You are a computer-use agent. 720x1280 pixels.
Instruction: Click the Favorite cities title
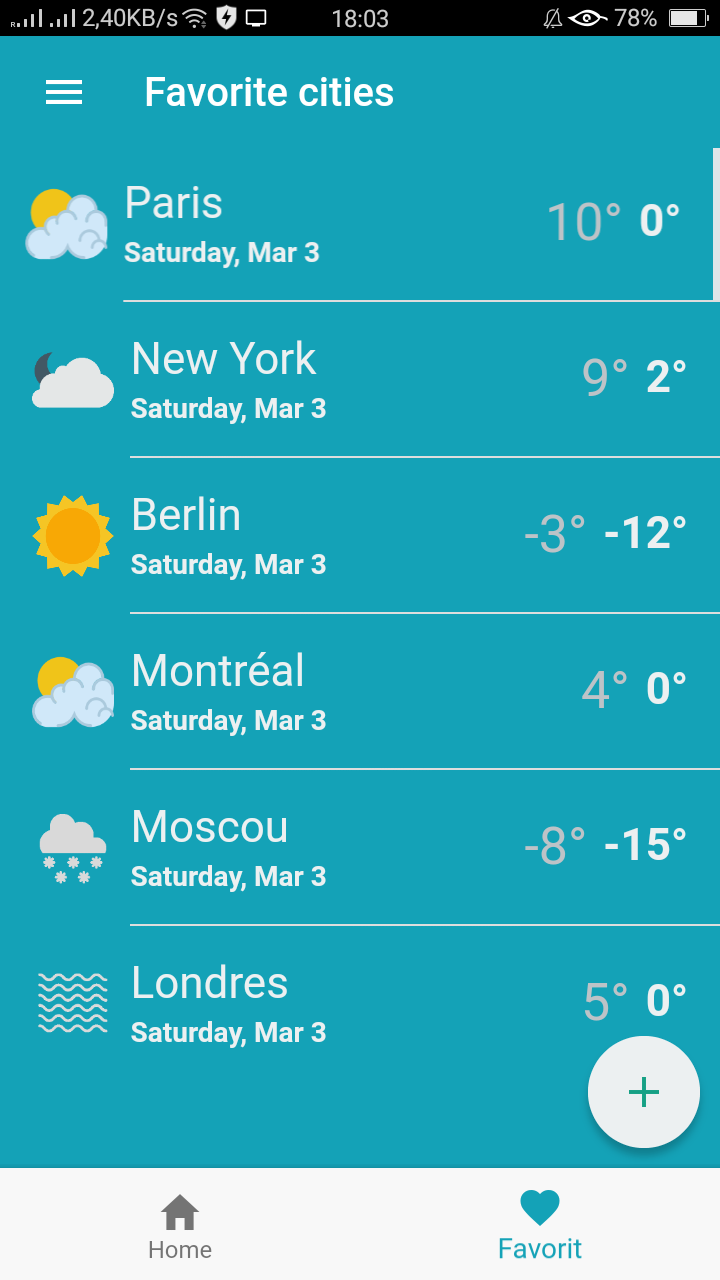click(x=268, y=91)
